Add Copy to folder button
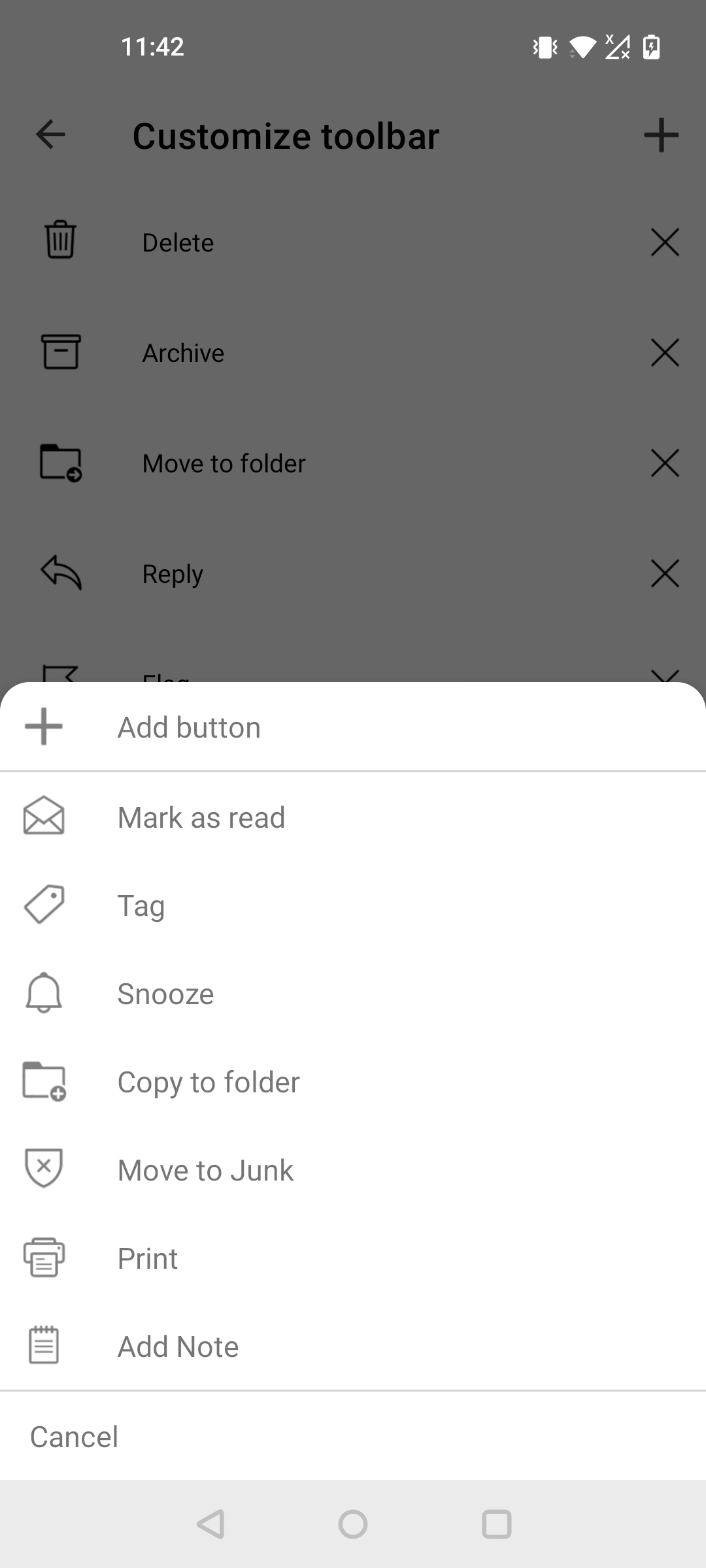This screenshot has height=1568, width=706. point(353,1081)
